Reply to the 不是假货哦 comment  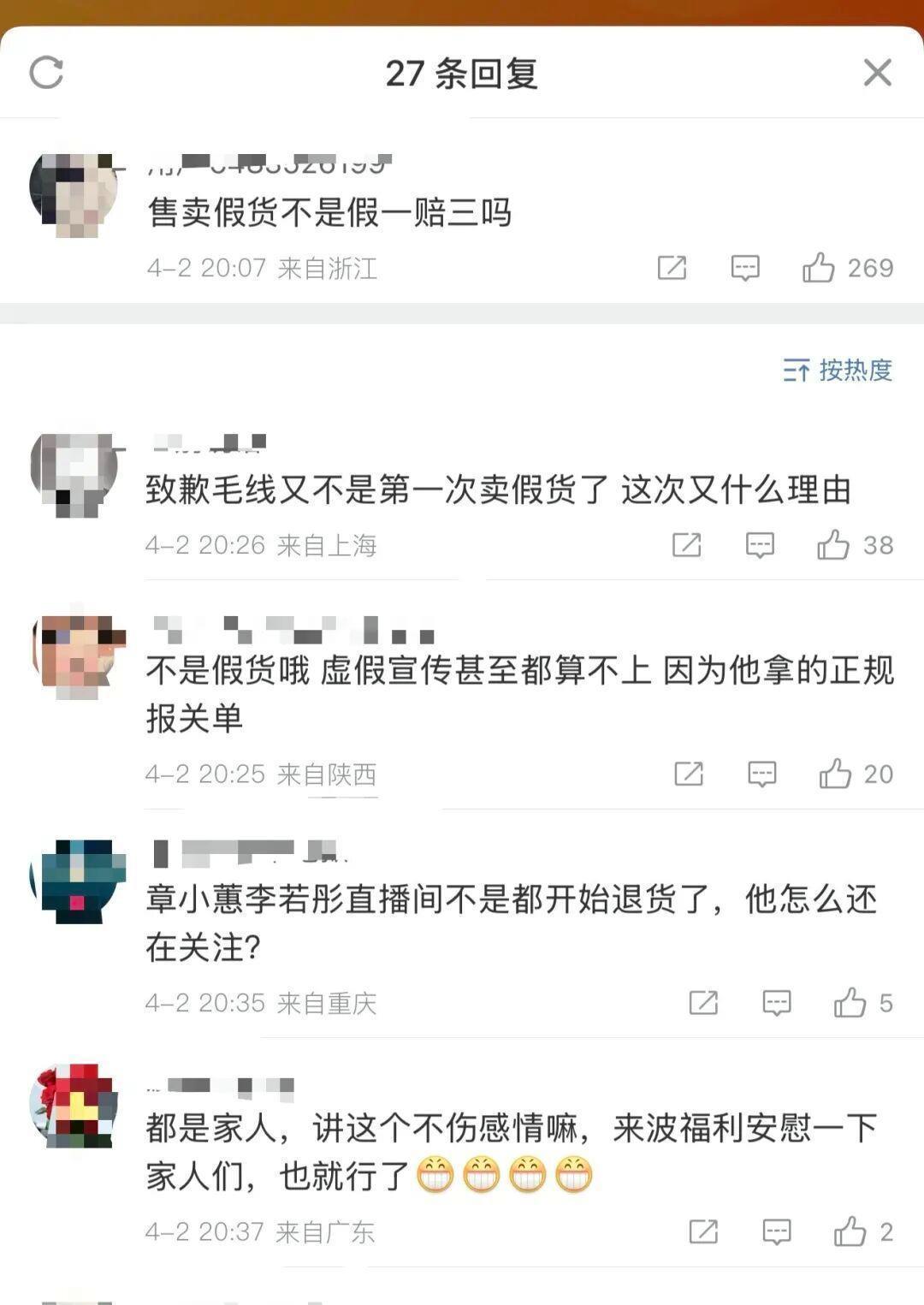coord(761,774)
